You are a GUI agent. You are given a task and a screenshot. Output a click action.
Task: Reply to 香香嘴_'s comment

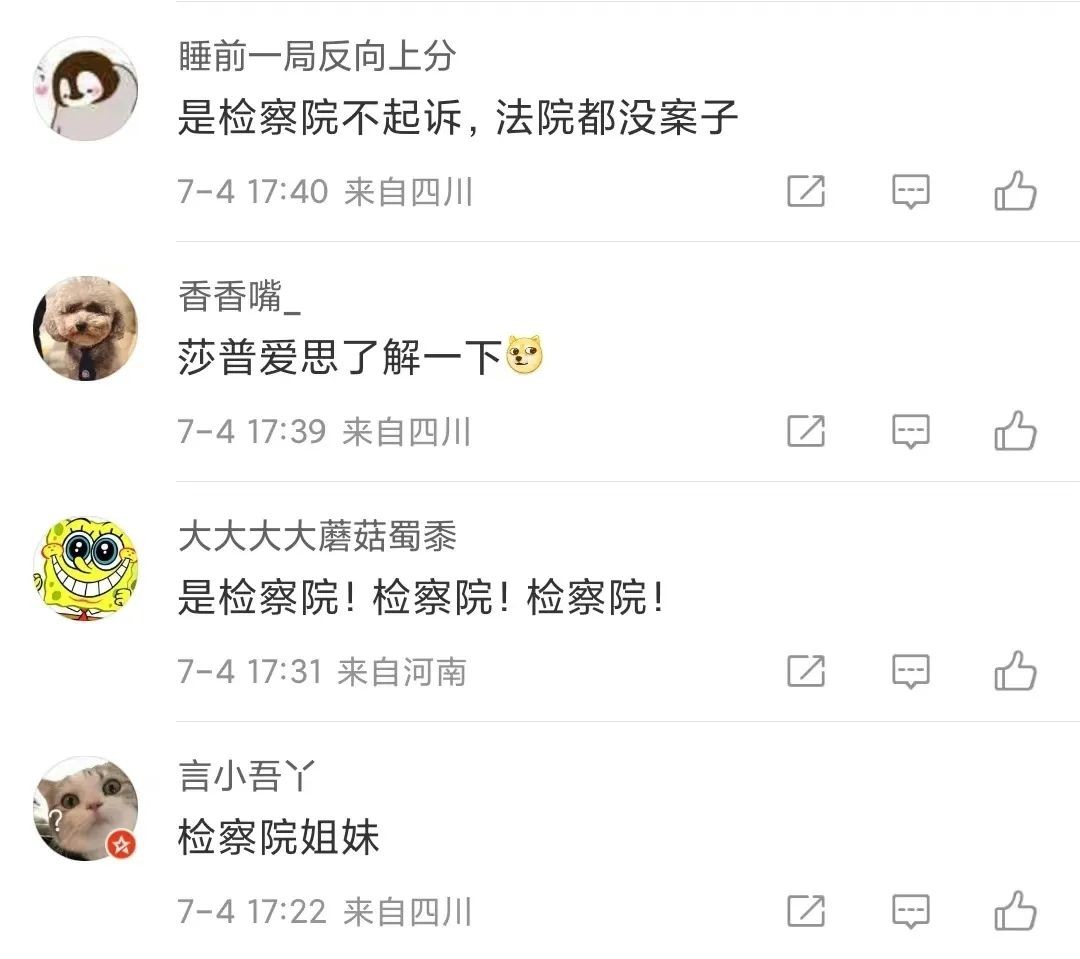[910, 431]
